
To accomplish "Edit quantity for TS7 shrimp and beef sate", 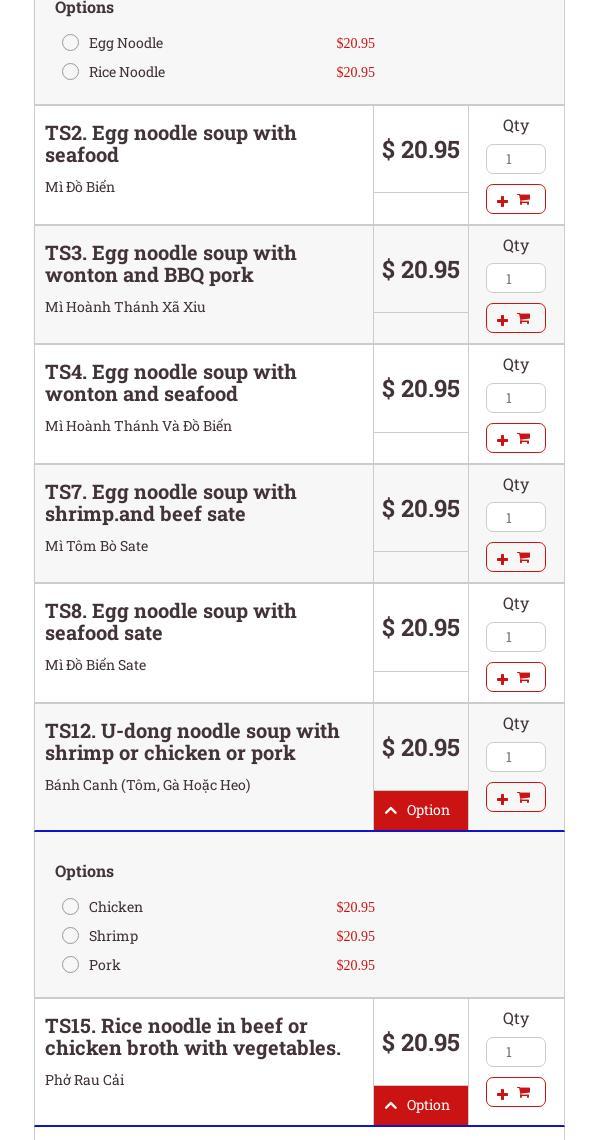I will tap(515, 517).
